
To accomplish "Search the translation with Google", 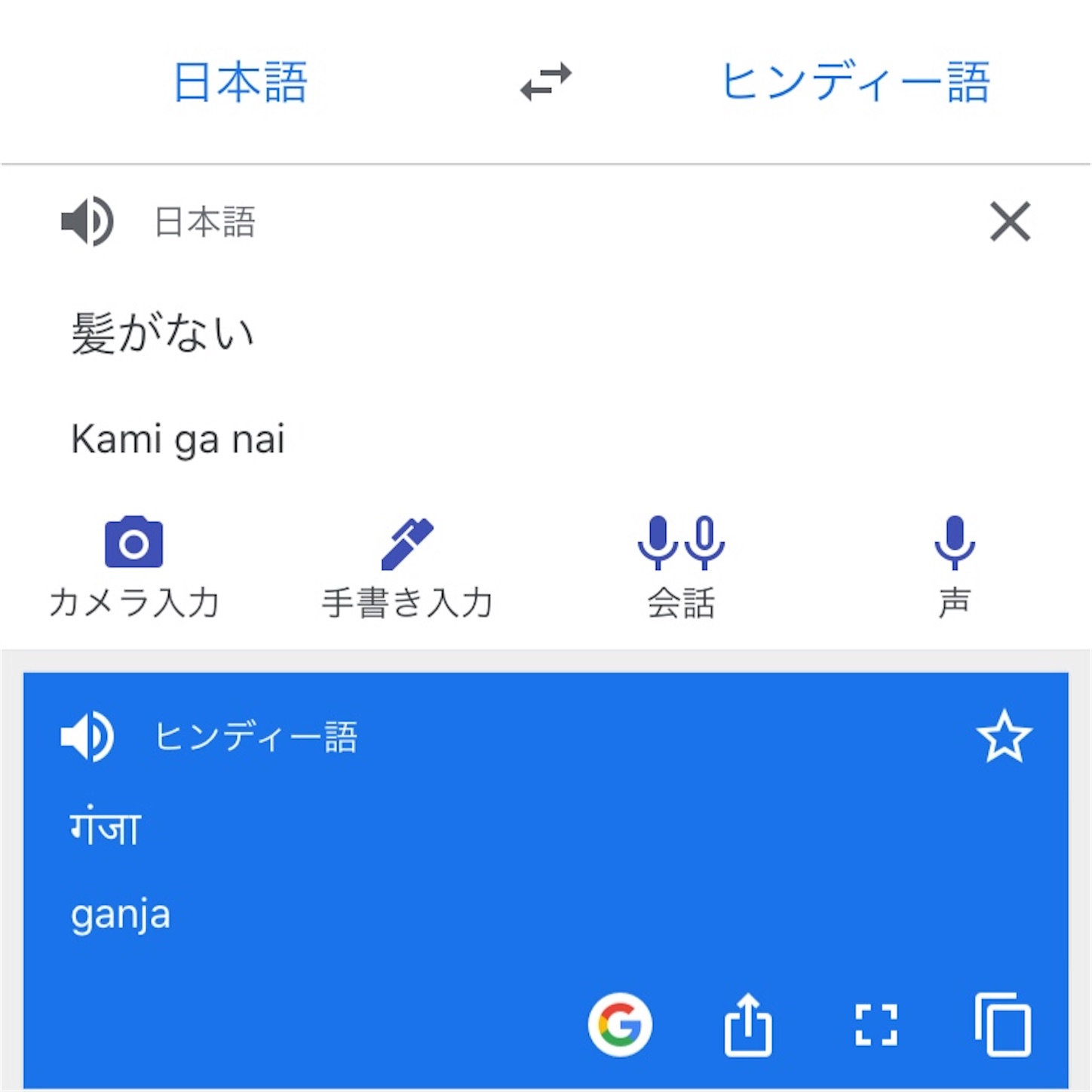I will tap(620, 1025).
